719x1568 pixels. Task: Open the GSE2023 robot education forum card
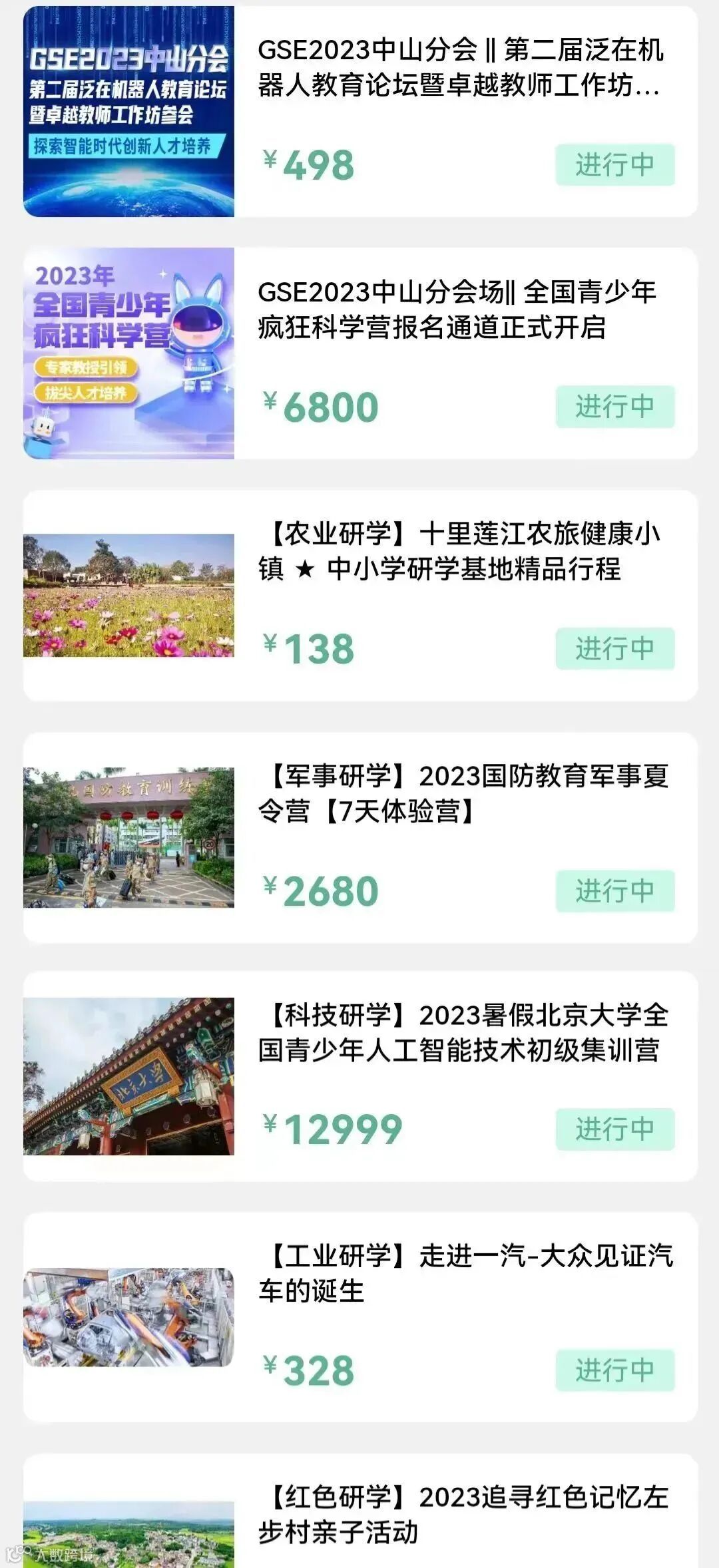tap(458, 68)
